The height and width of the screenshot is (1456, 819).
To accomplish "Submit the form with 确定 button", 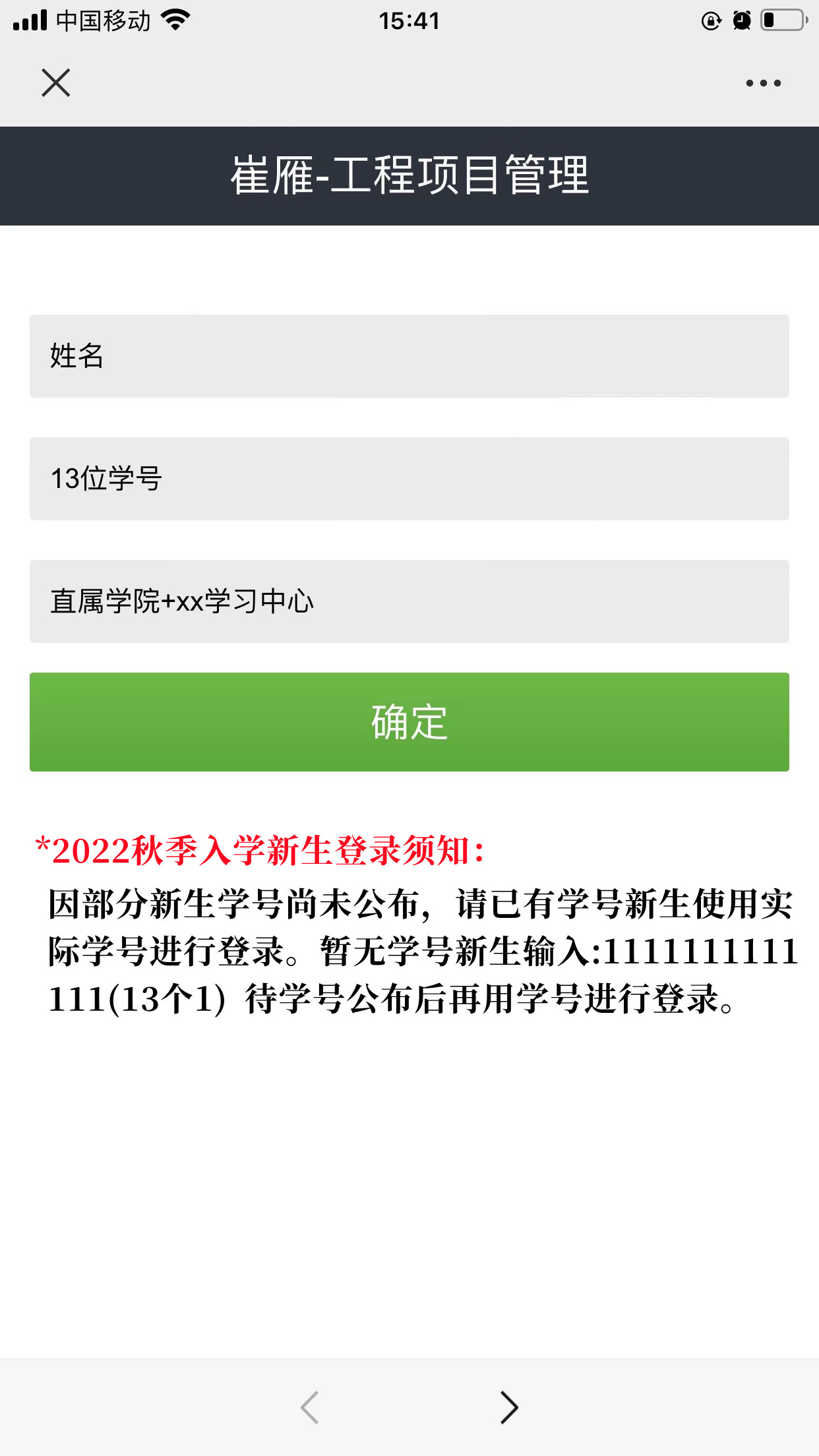I will point(409,722).
